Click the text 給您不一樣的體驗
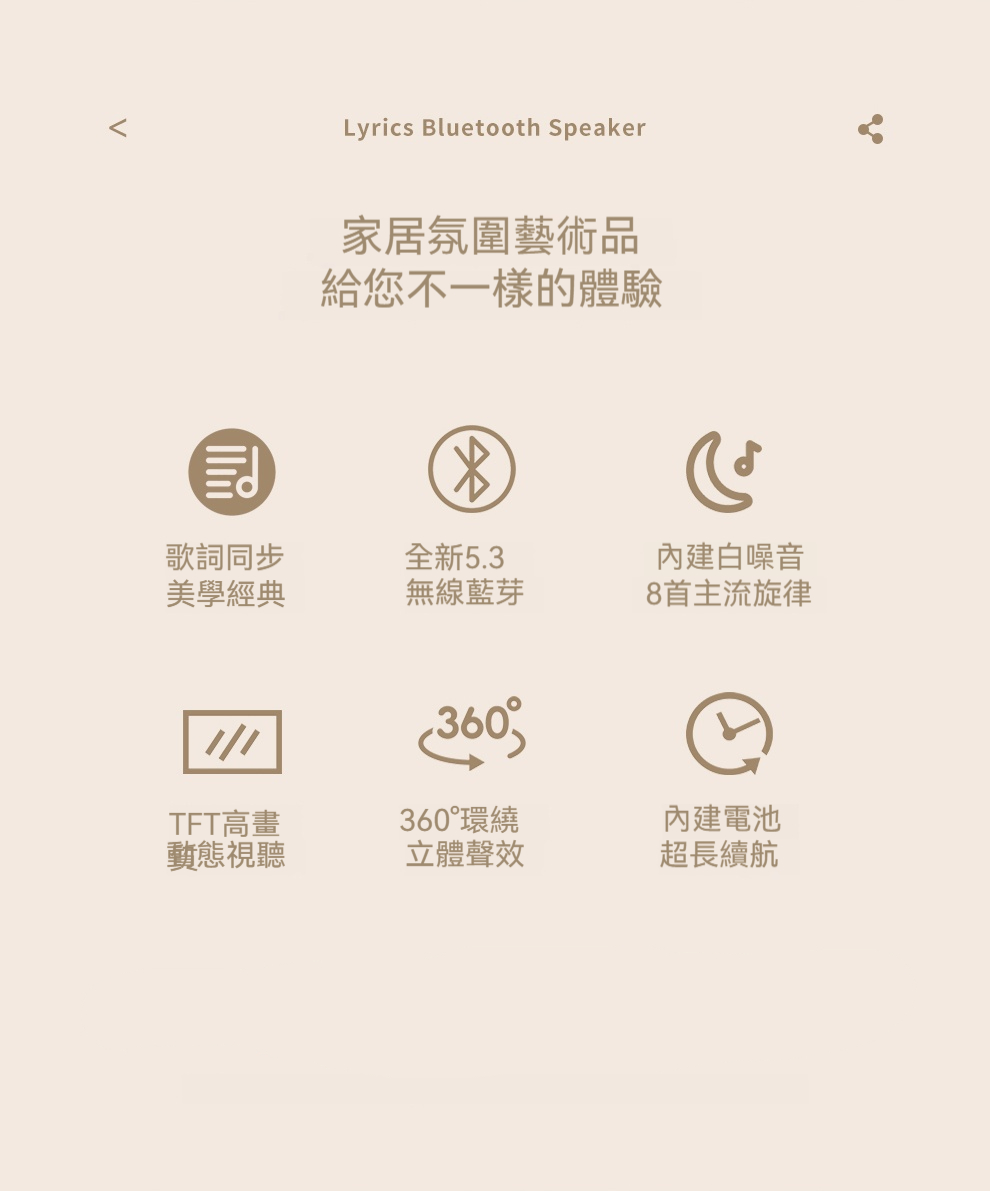Image resolution: width=990 pixels, height=1191 pixels. pos(494,290)
